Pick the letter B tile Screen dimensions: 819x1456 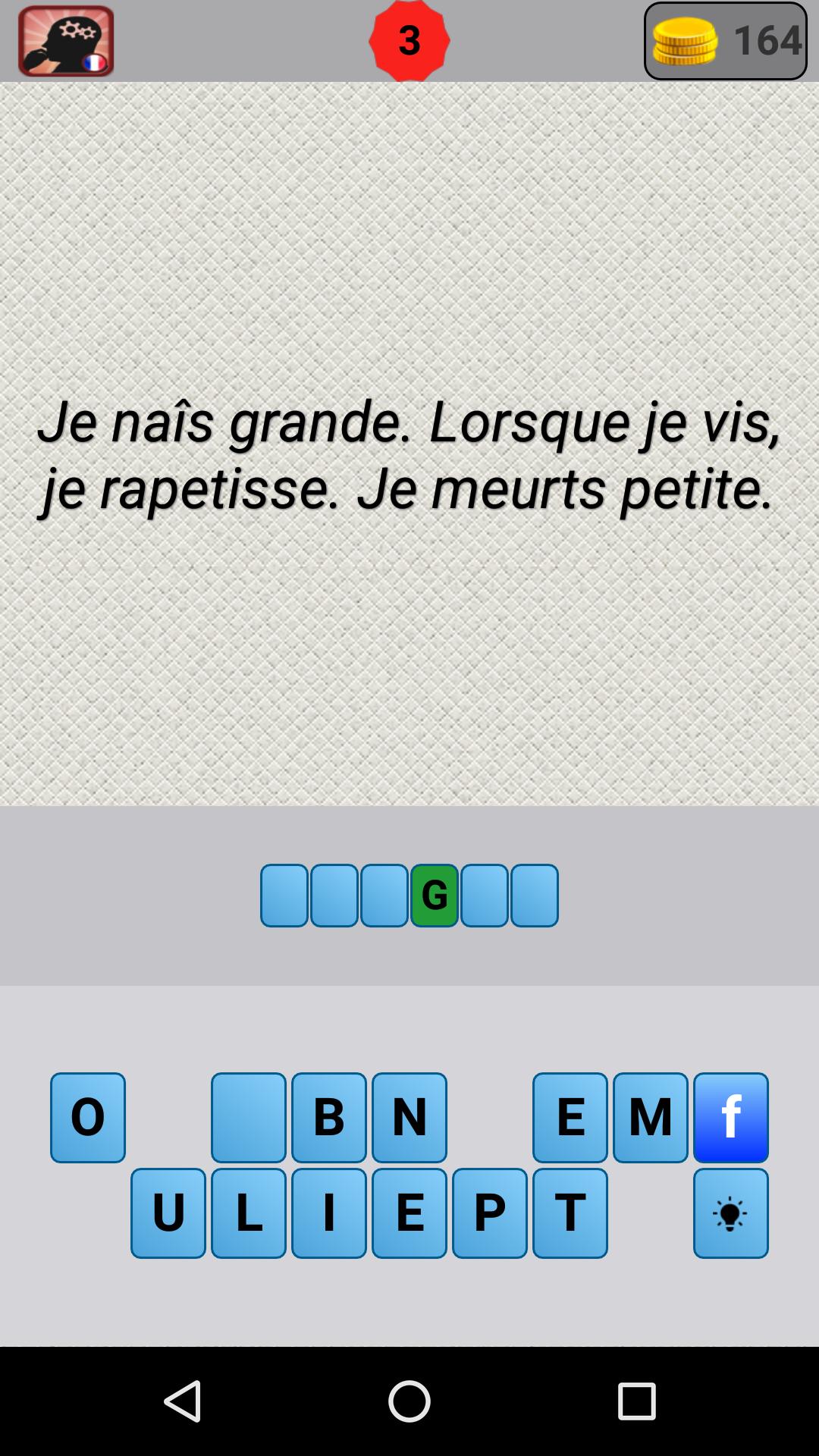pyautogui.click(x=329, y=1118)
